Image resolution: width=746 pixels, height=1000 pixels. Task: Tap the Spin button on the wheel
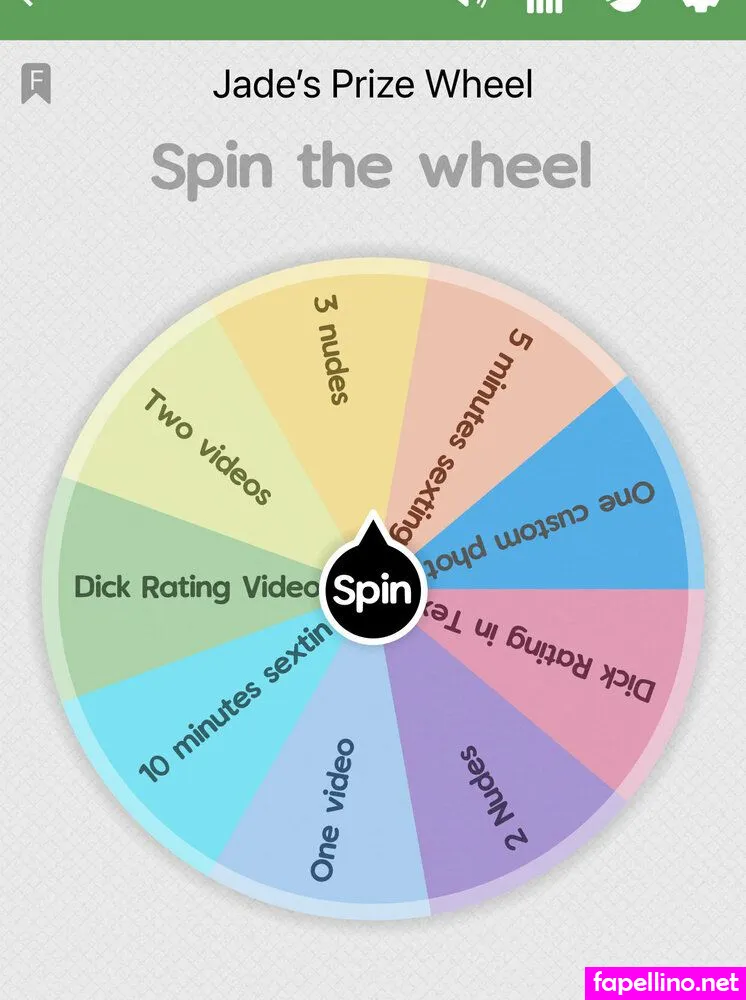(370, 590)
